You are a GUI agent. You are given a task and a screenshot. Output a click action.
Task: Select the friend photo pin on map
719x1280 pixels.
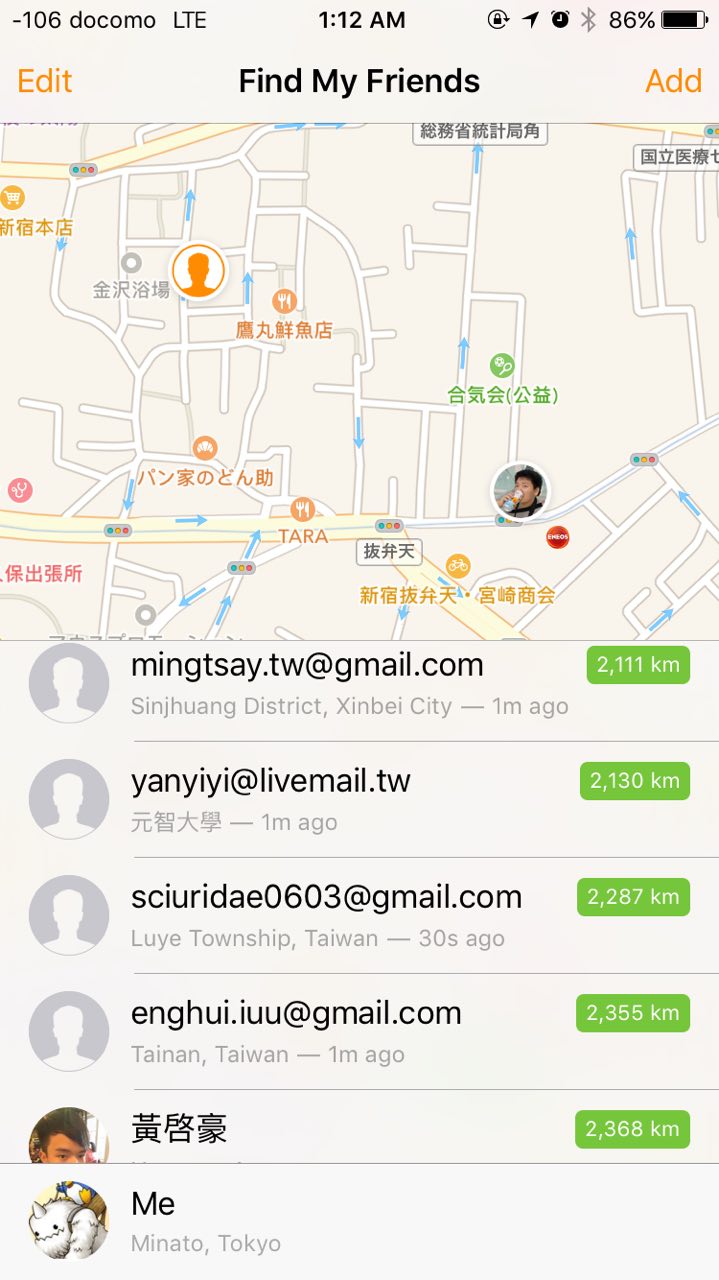(x=520, y=490)
